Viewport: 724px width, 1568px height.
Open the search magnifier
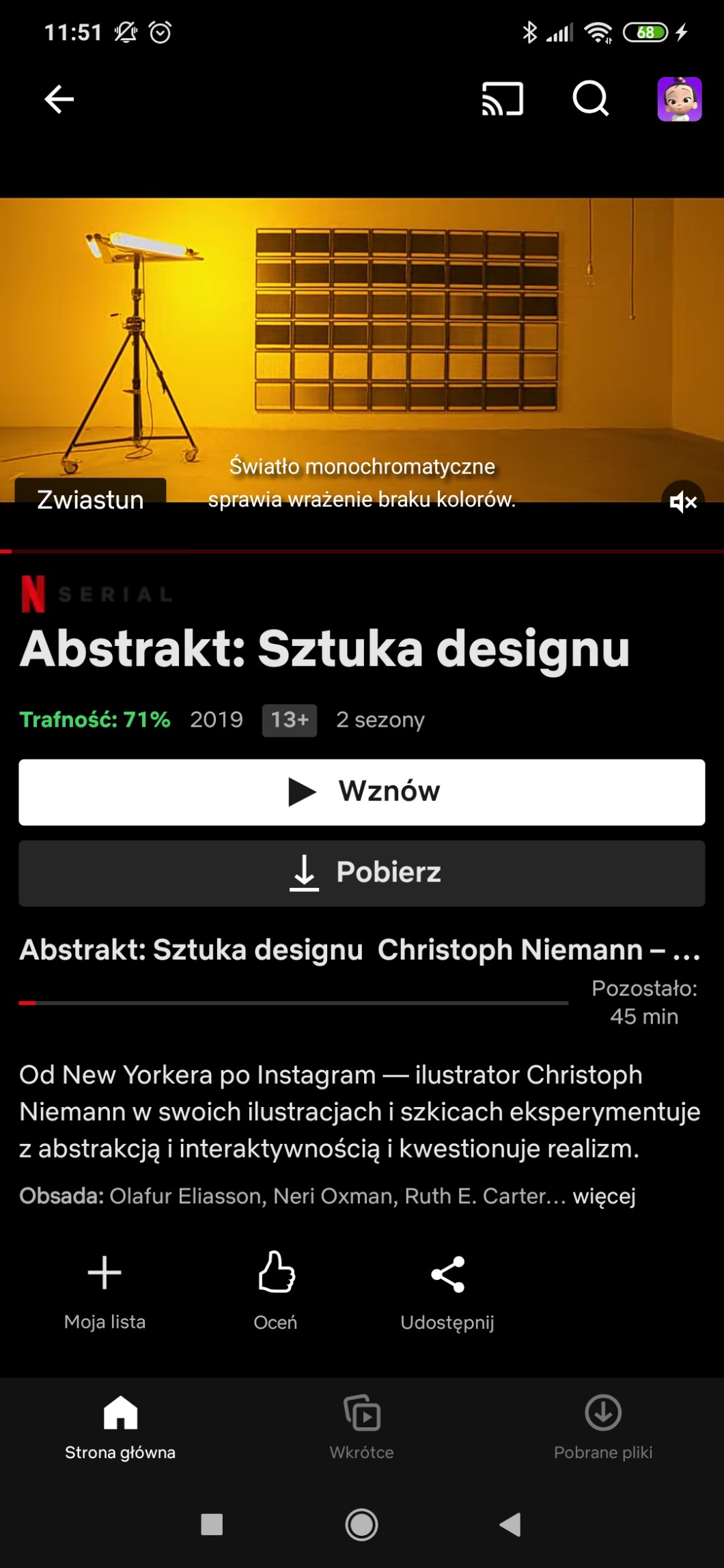(591, 100)
